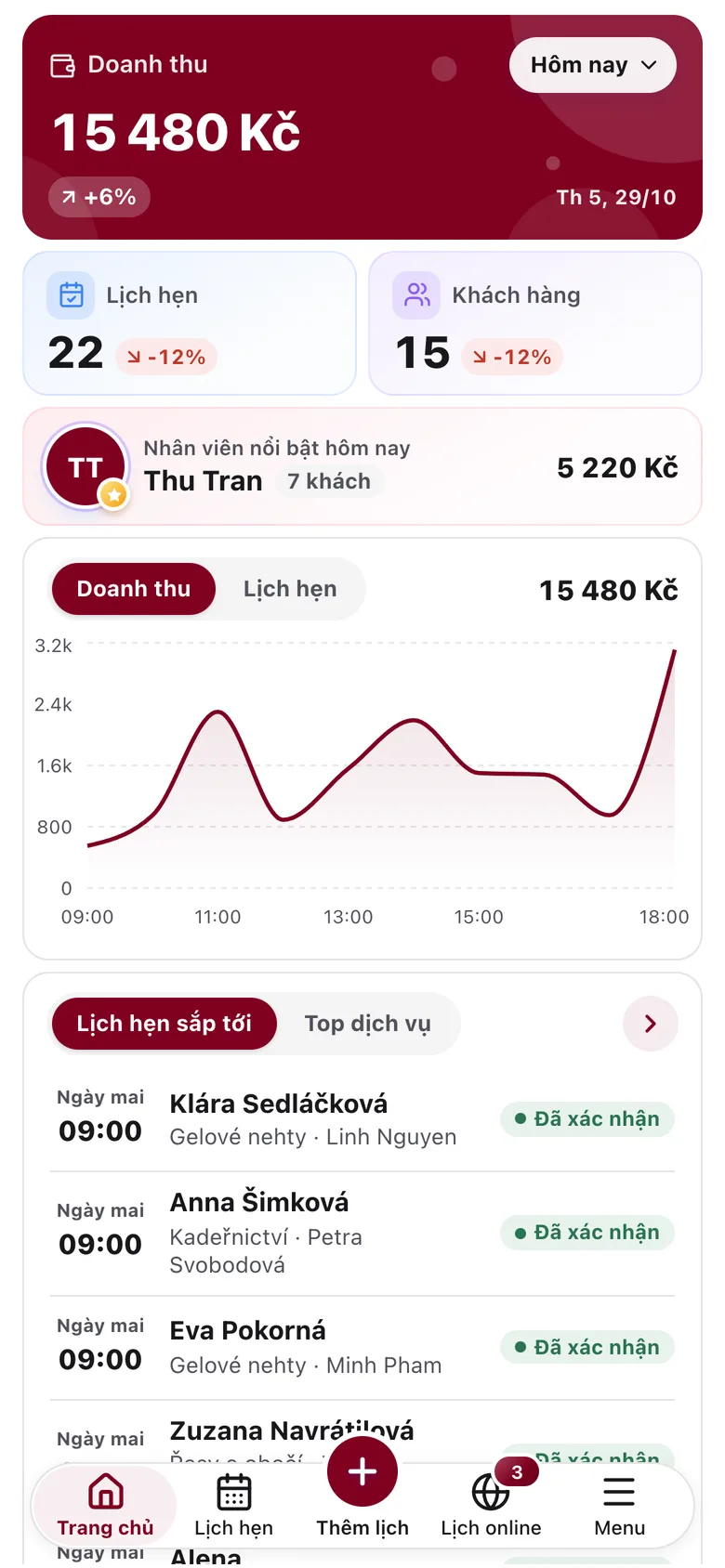
Task: Switch to Top dịch vụ tab
Action: 368,1024
